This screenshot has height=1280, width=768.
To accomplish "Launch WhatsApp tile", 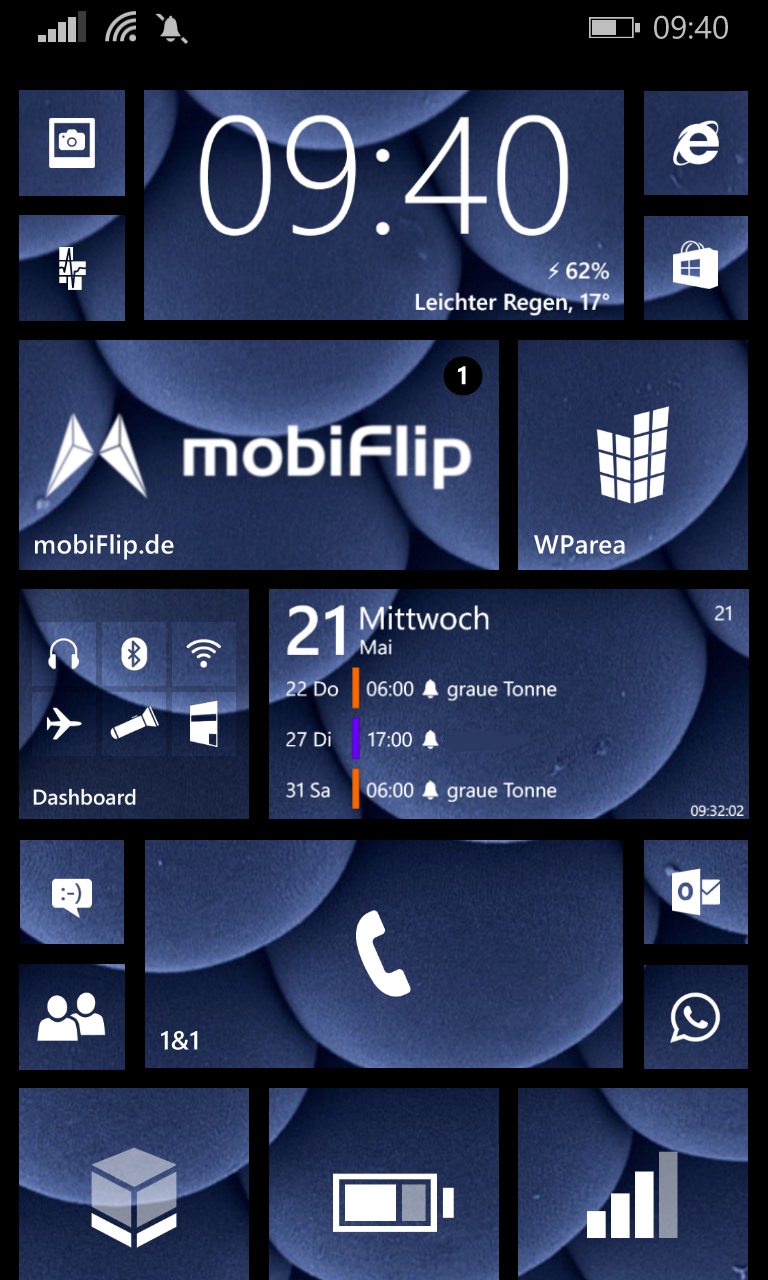I will coord(696,1017).
